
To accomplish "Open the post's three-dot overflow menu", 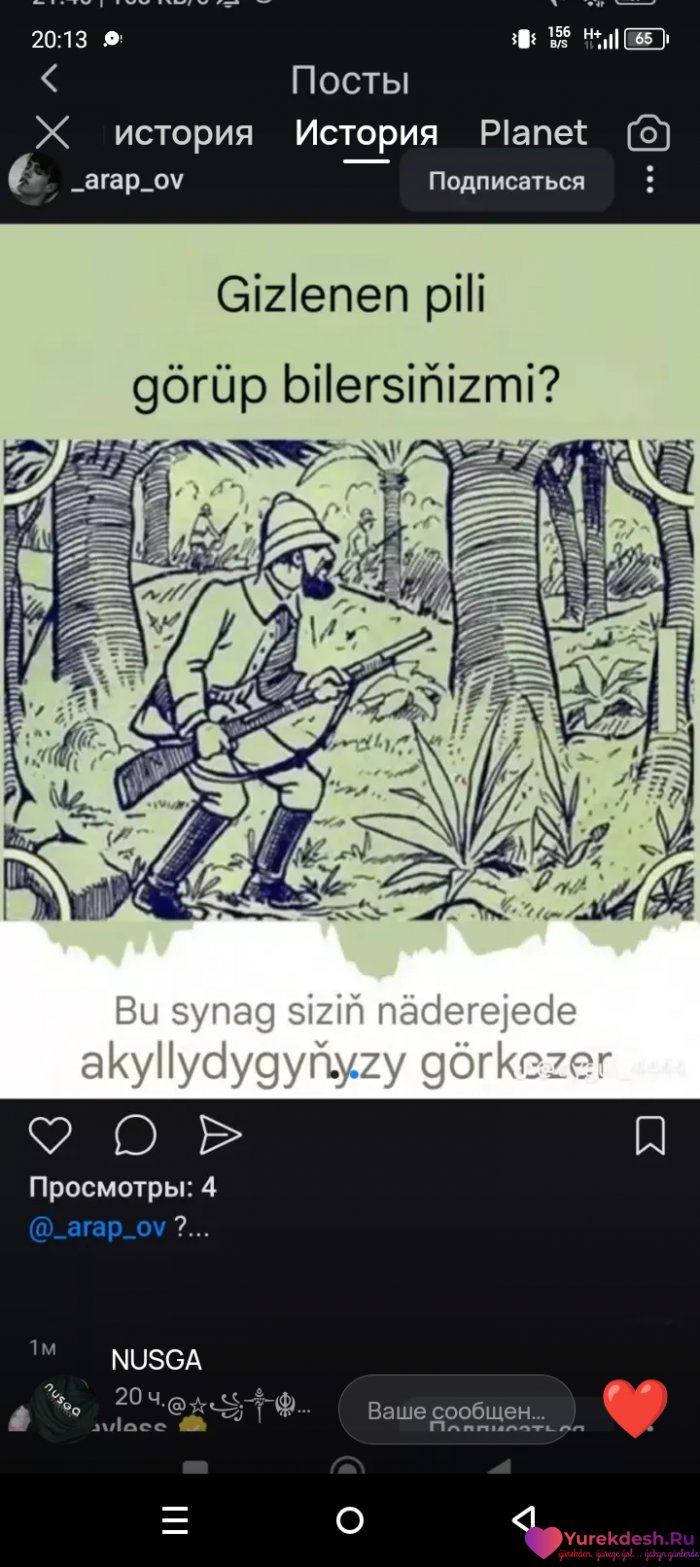I will coord(650,180).
